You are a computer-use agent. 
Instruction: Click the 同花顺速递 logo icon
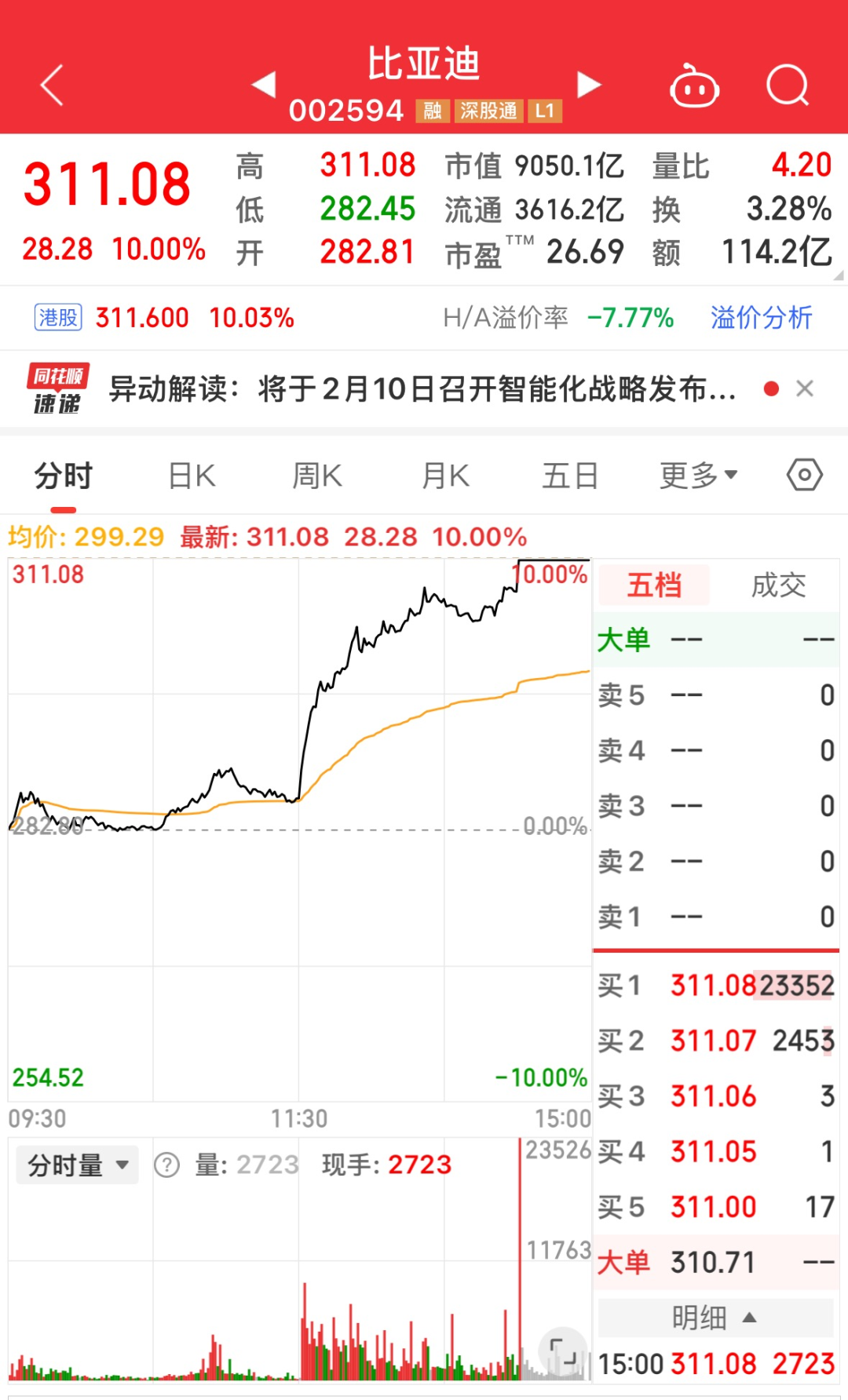point(57,388)
